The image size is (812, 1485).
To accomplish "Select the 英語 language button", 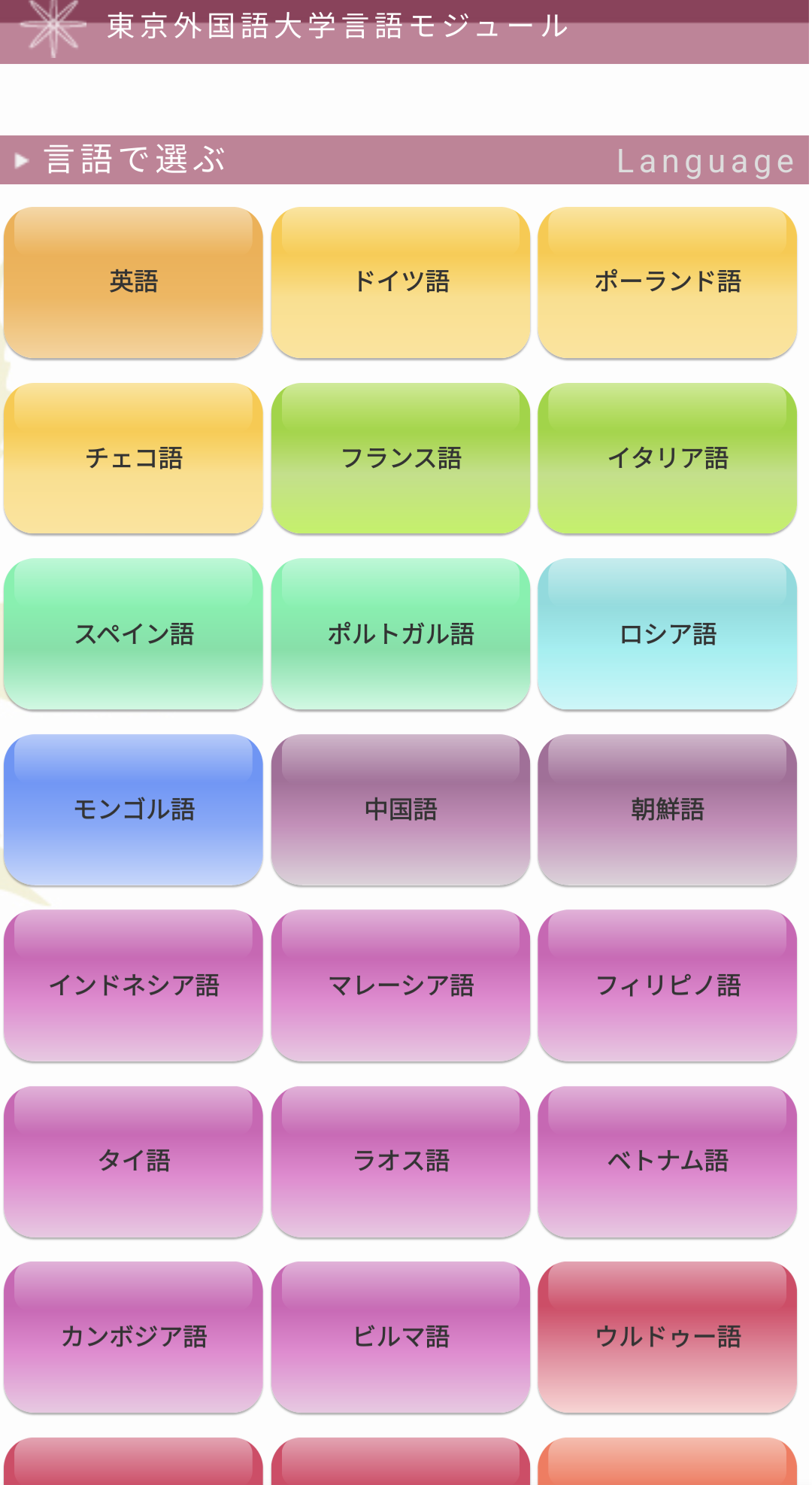I will click(x=134, y=282).
